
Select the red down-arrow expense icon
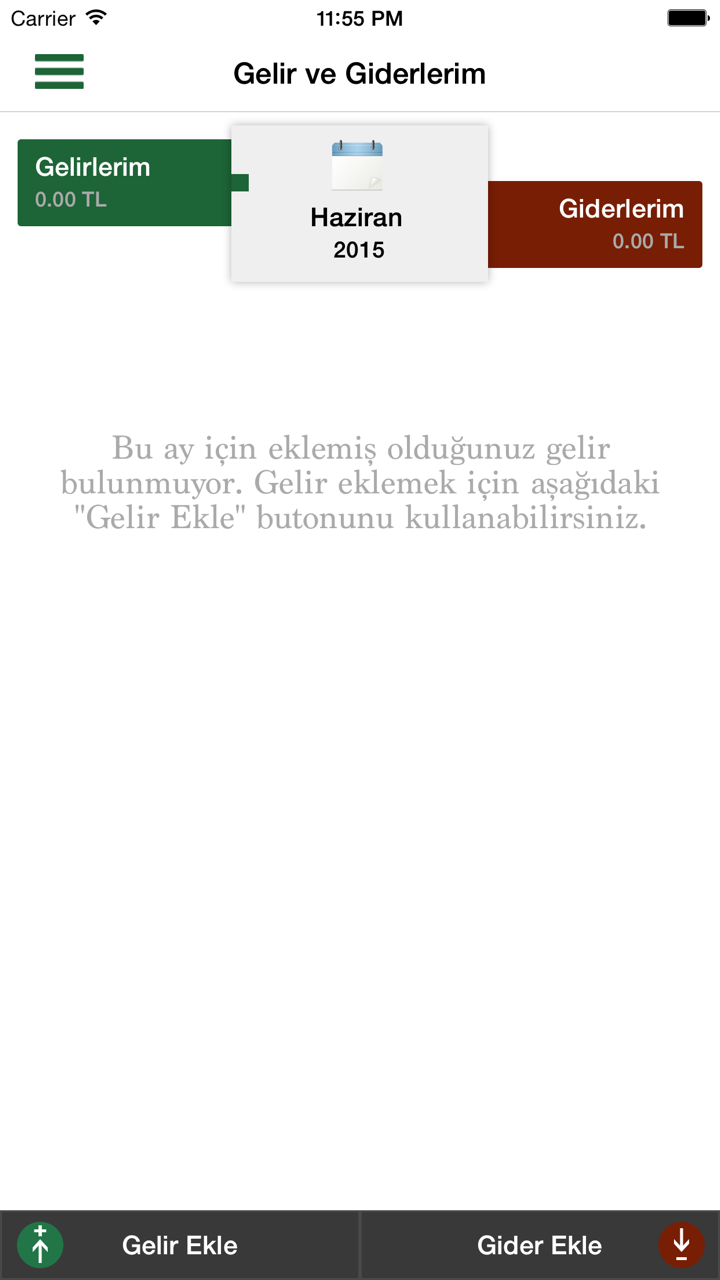(681, 1245)
